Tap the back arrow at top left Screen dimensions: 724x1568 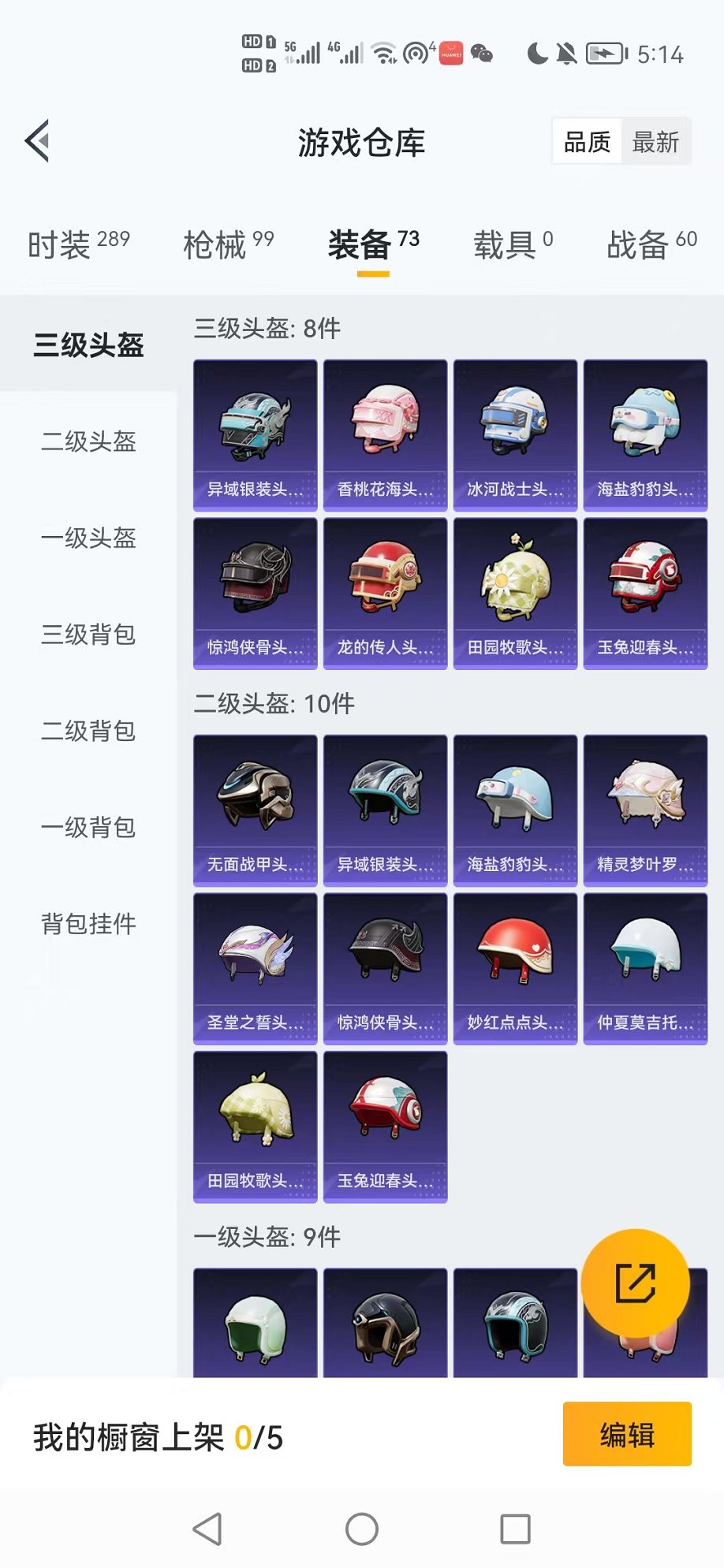(x=38, y=140)
